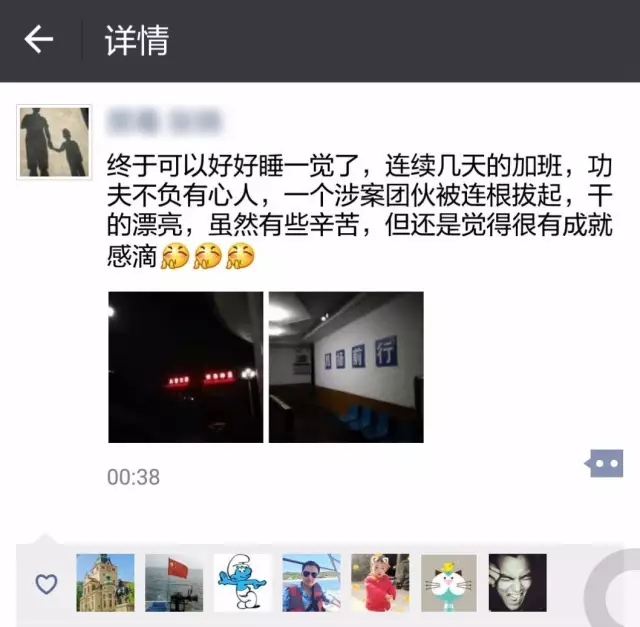The width and height of the screenshot is (640, 627).
Task: View the photo of the bank lobby
Action: click(346, 367)
